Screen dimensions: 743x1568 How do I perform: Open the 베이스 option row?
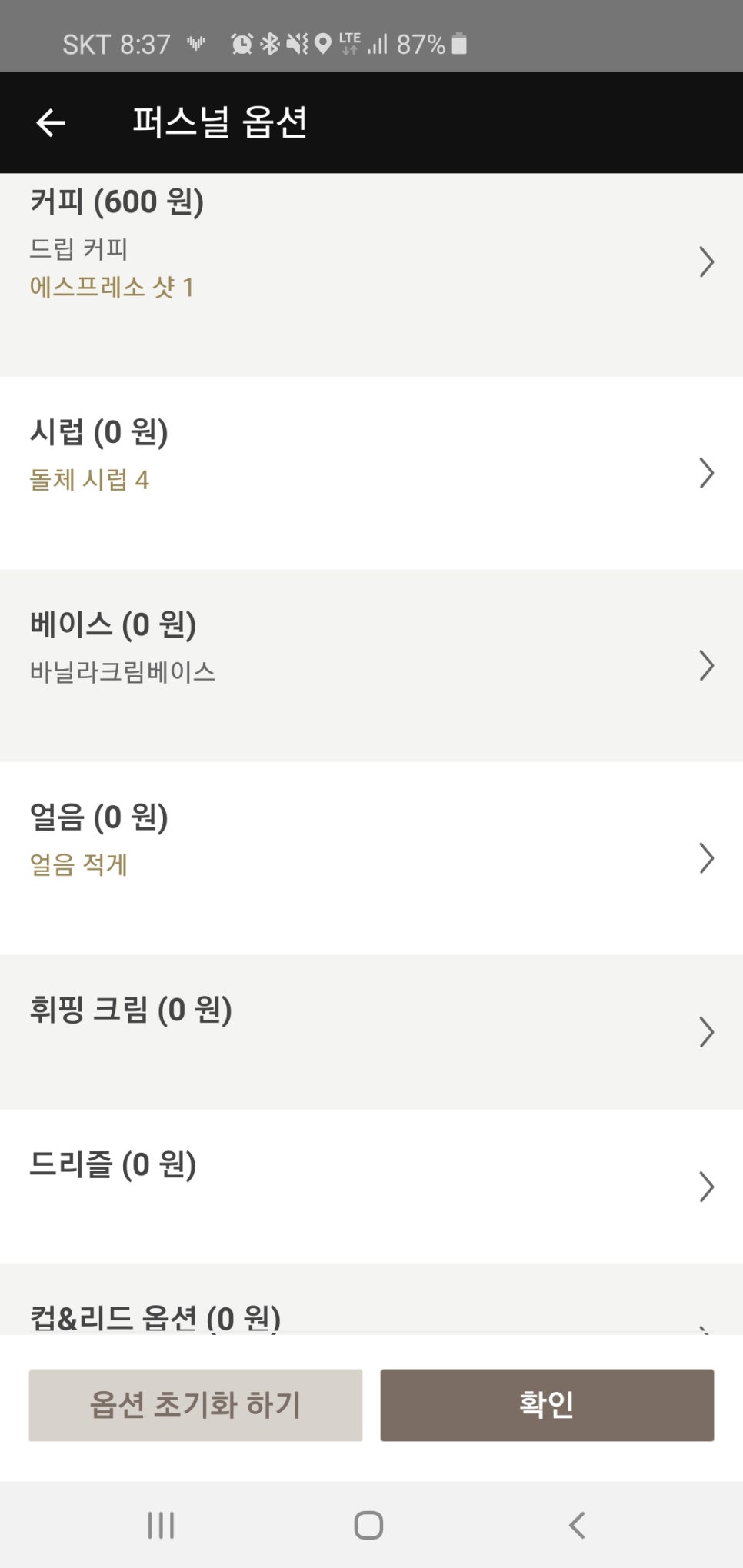tap(371, 665)
